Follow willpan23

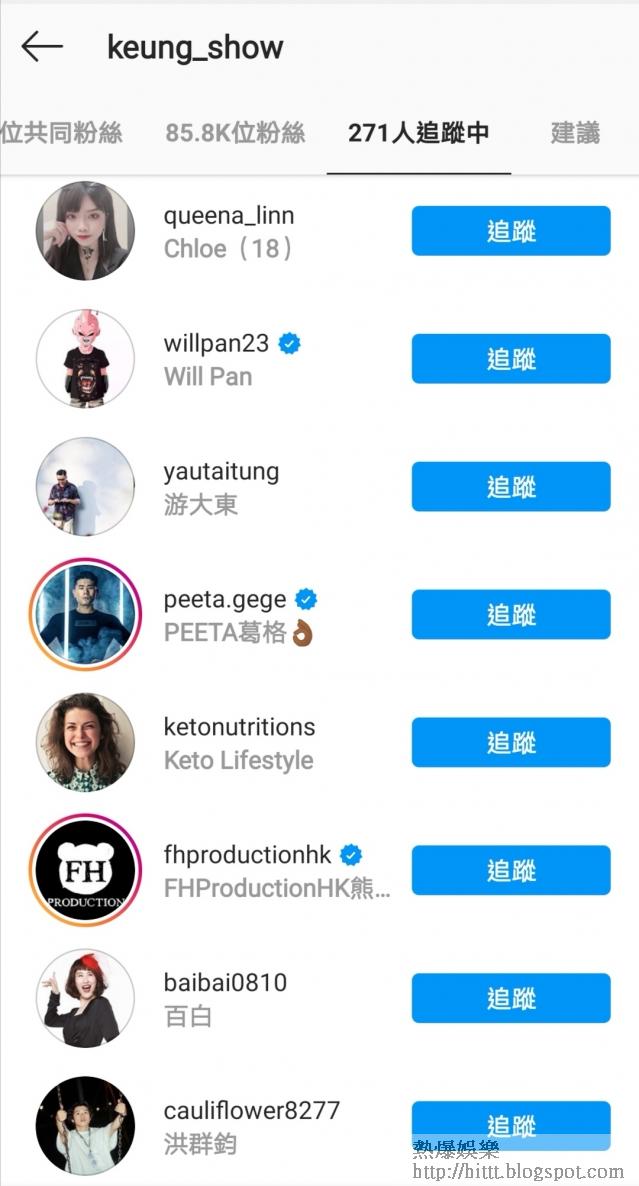pos(510,359)
